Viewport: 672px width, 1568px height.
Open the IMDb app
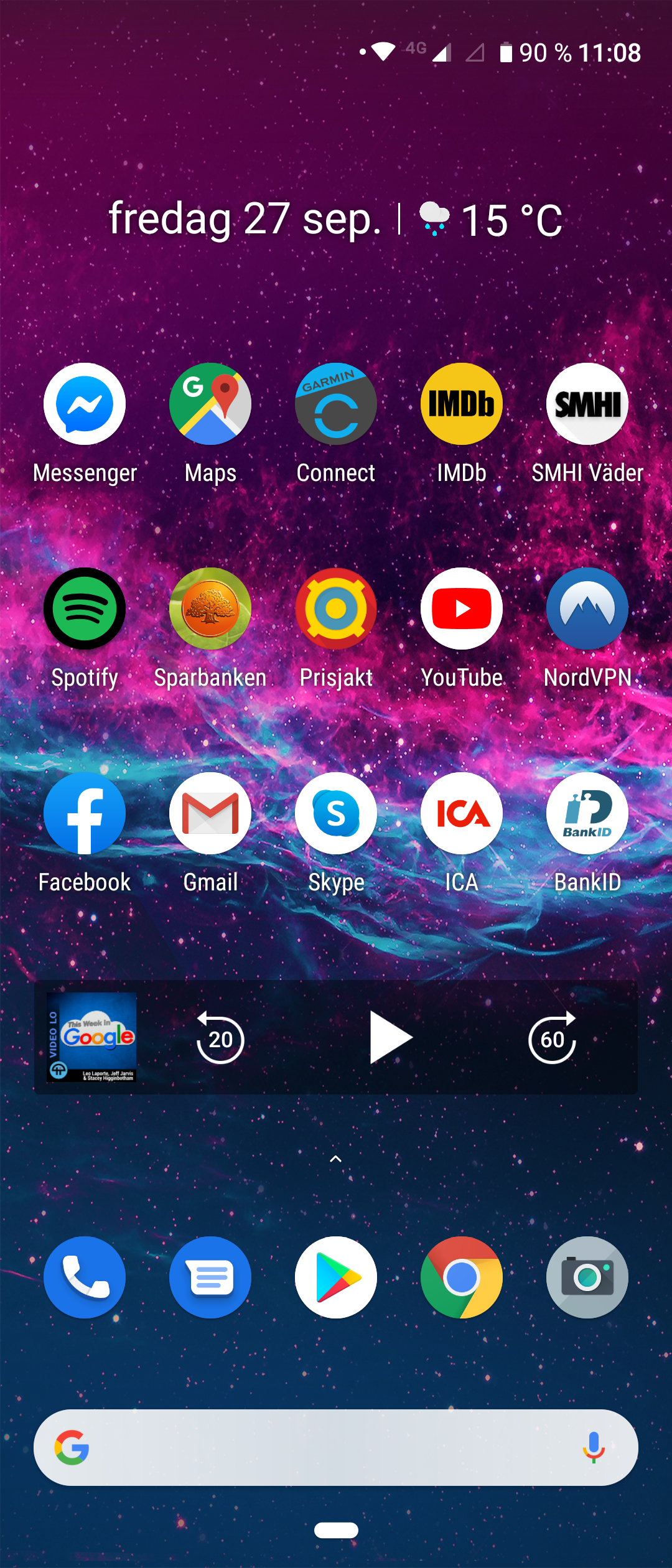pos(462,404)
